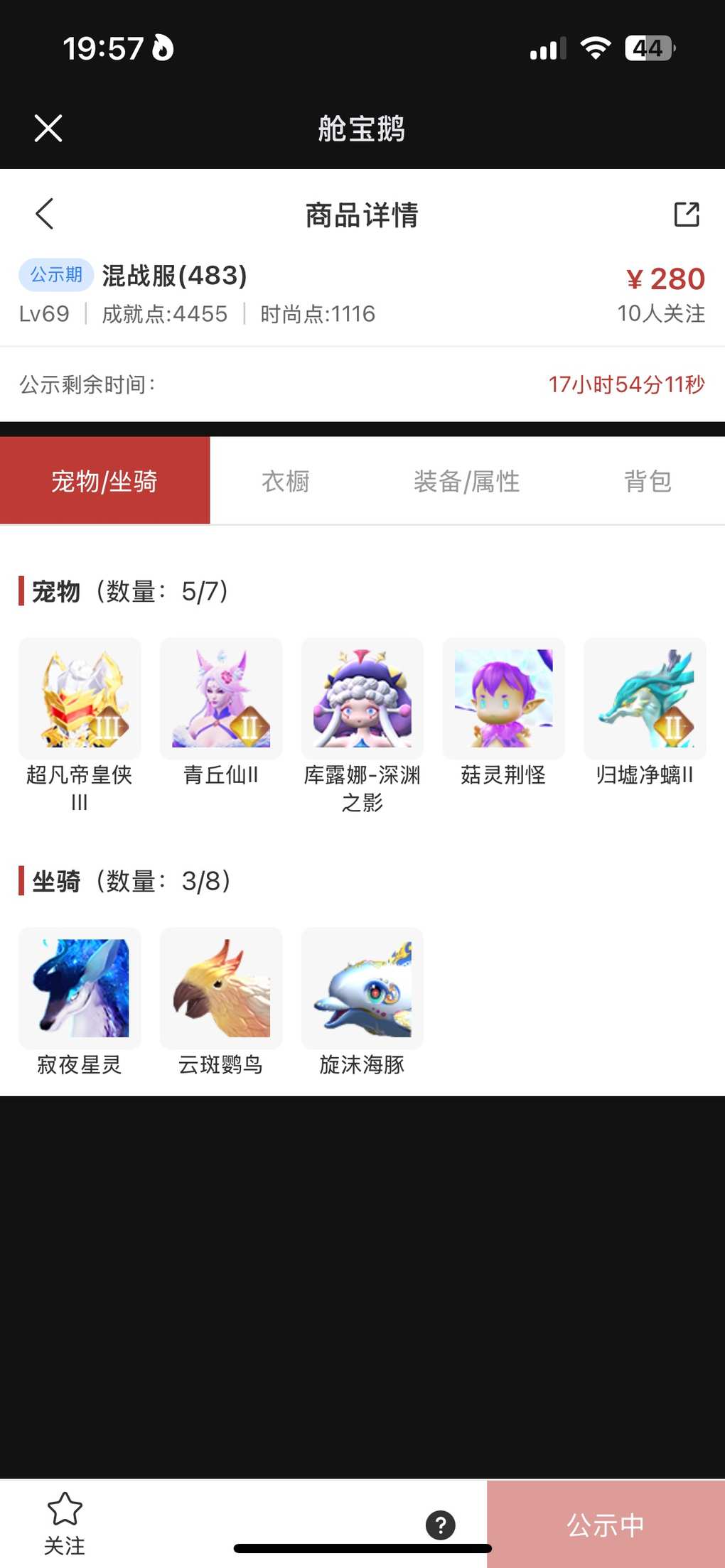
Task: Select the 宠物/坐骑 tab
Action: pos(104,481)
